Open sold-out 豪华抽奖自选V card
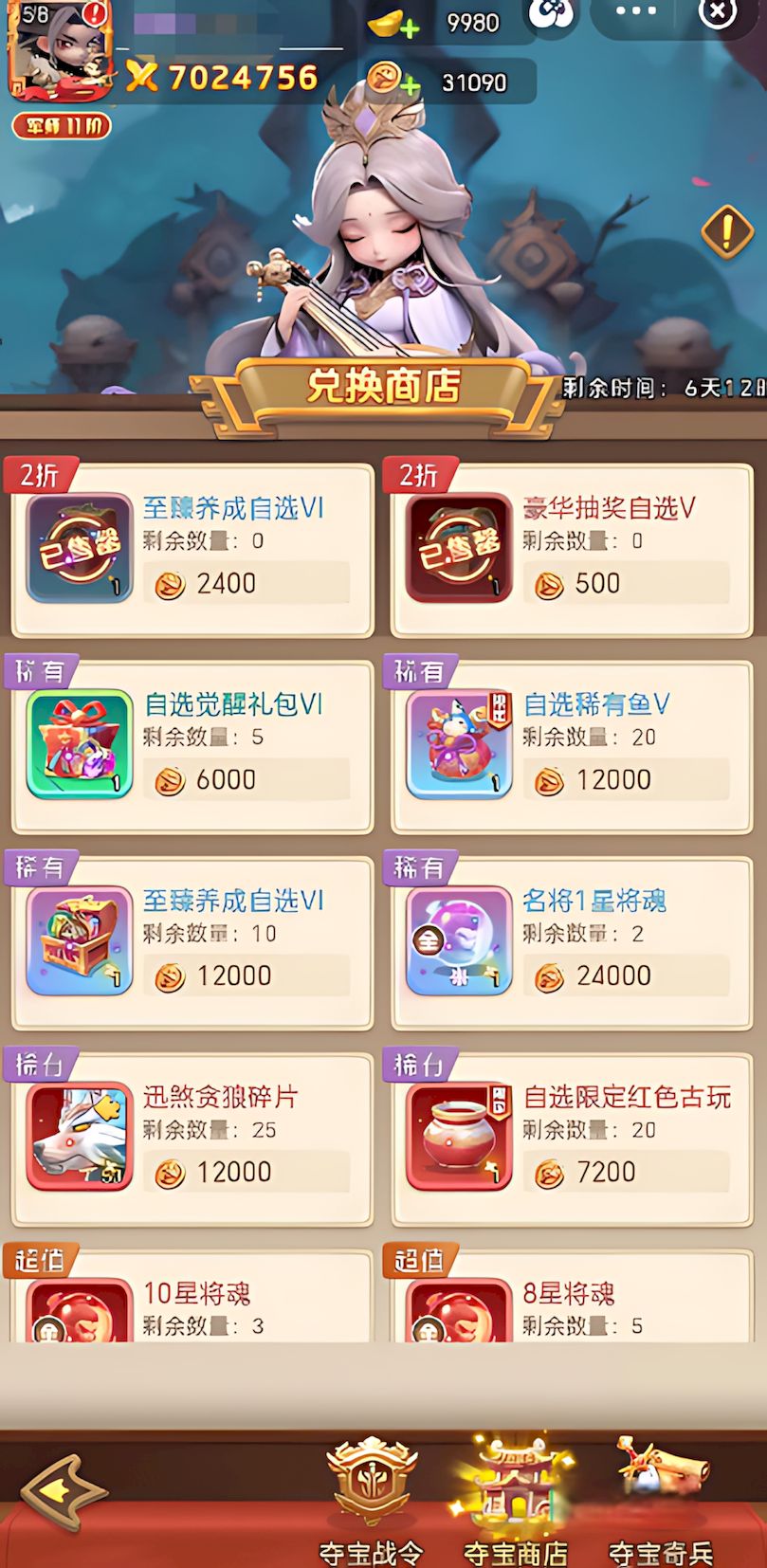The image size is (767, 1568). click(x=572, y=550)
